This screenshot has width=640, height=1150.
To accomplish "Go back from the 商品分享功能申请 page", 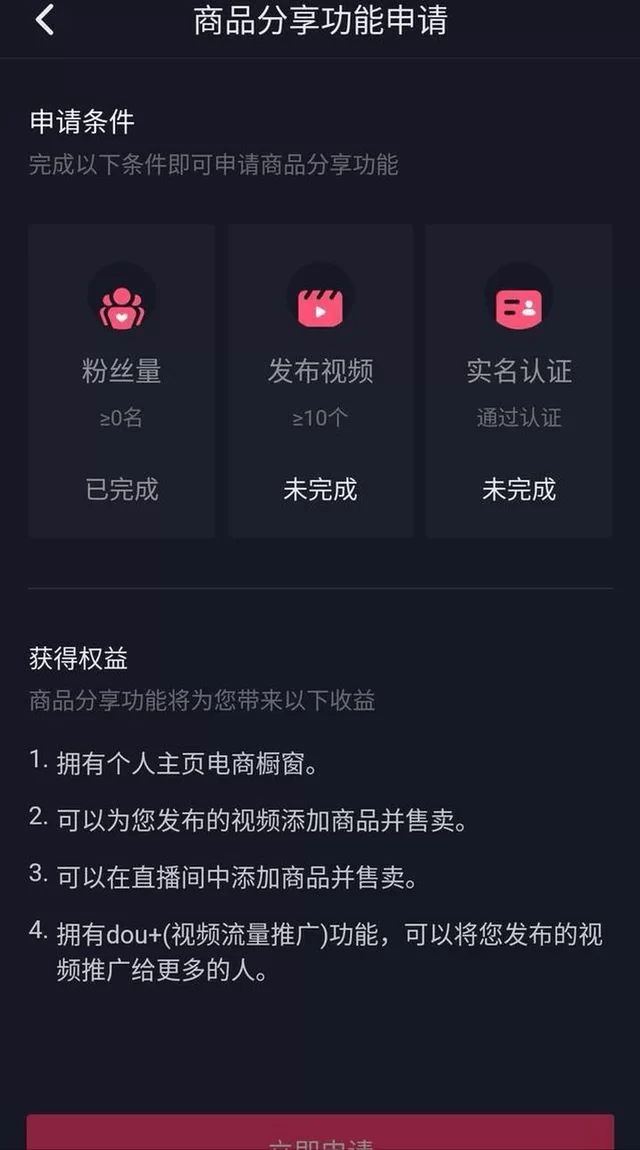I will [x=45, y=21].
